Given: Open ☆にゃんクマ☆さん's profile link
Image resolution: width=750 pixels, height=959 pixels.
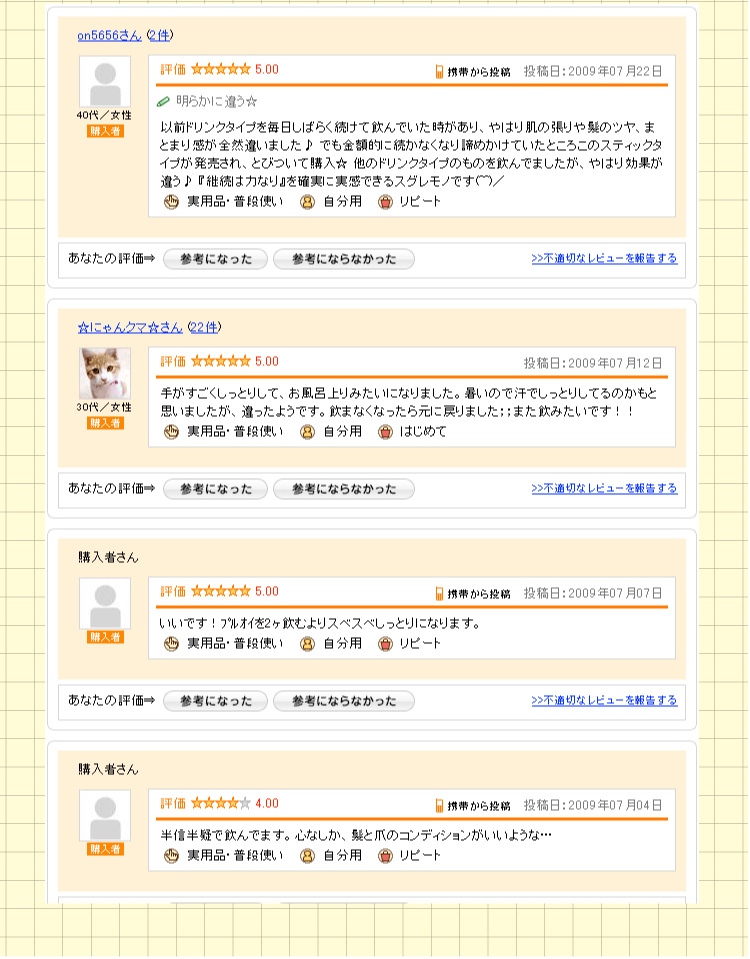Looking at the screenshot, I should (x=130, y=327).
